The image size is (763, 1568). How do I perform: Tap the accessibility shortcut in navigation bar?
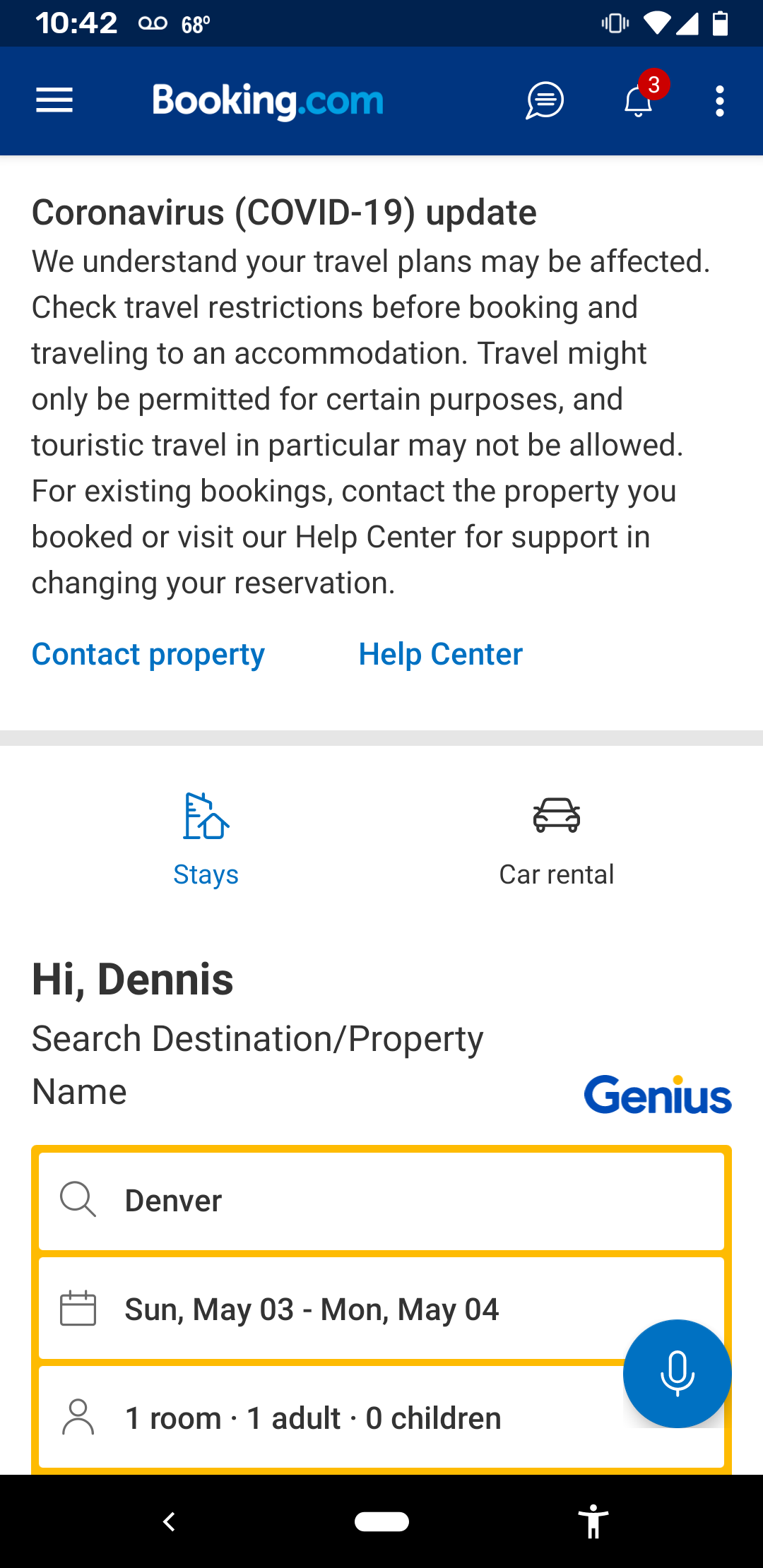593,1521
